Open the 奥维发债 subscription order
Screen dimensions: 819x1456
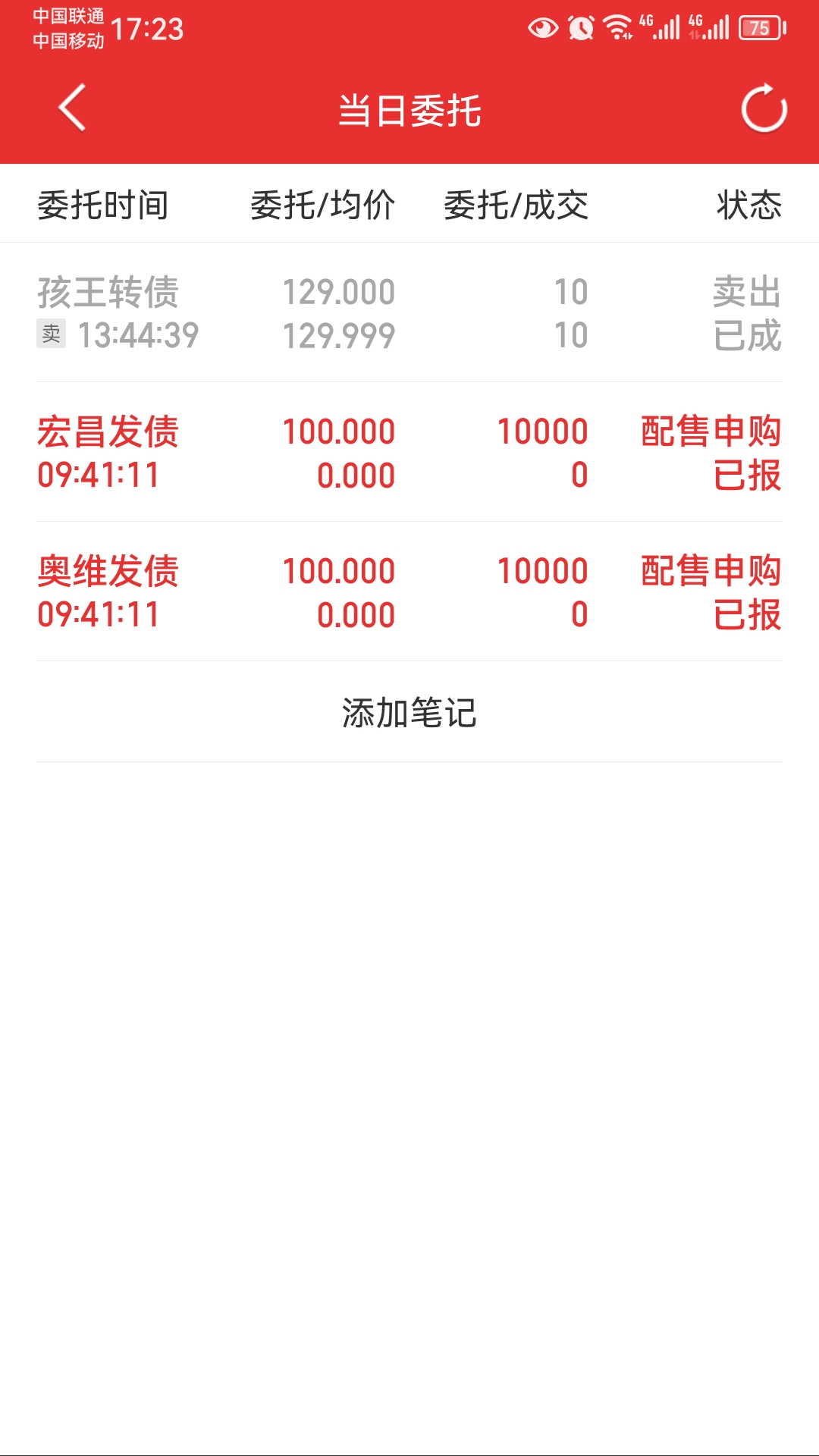coord(409,592)
